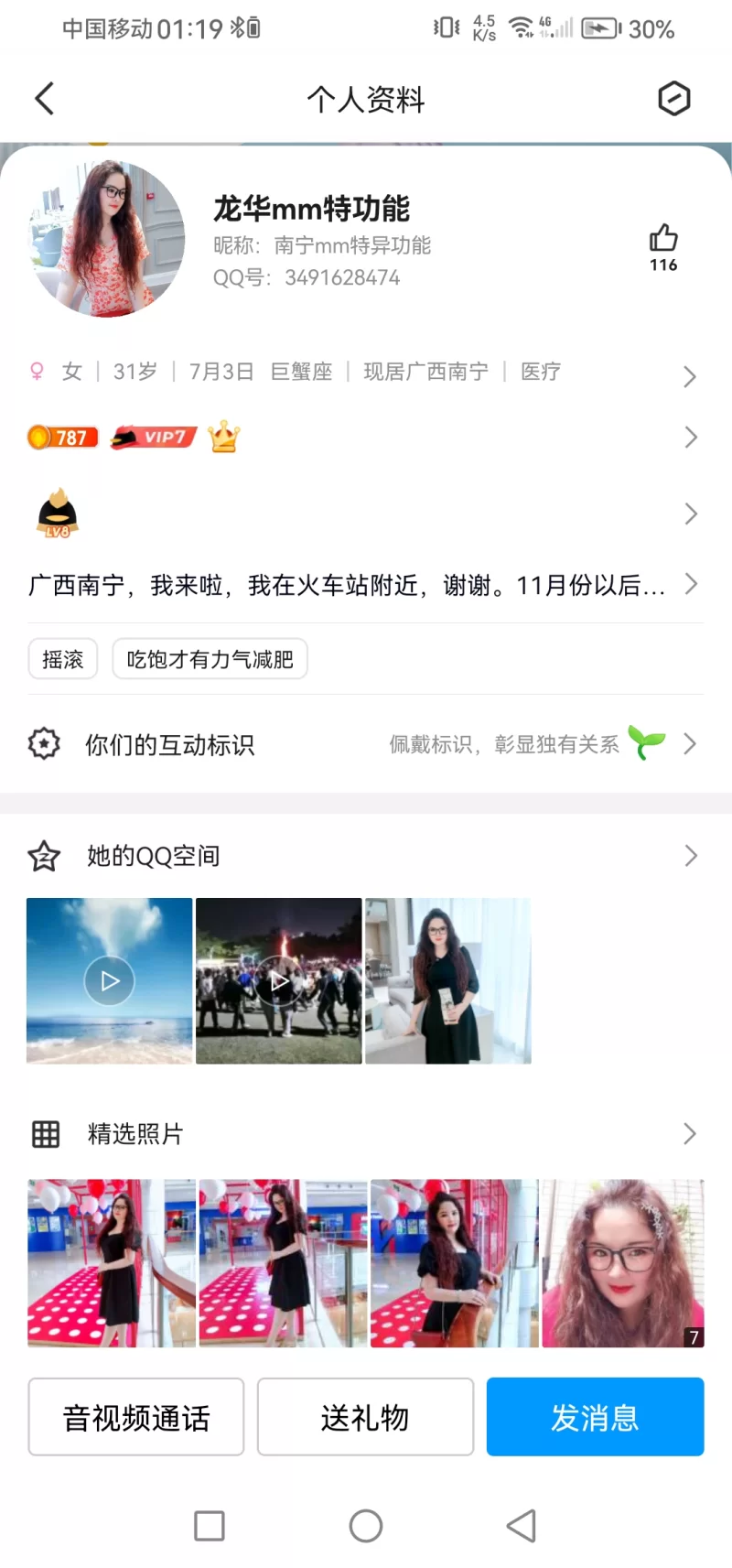The width and height of the screenshot is (732, 1568).
Task: Tap 送礼物 to send a gift
Action: [365, 1417]
